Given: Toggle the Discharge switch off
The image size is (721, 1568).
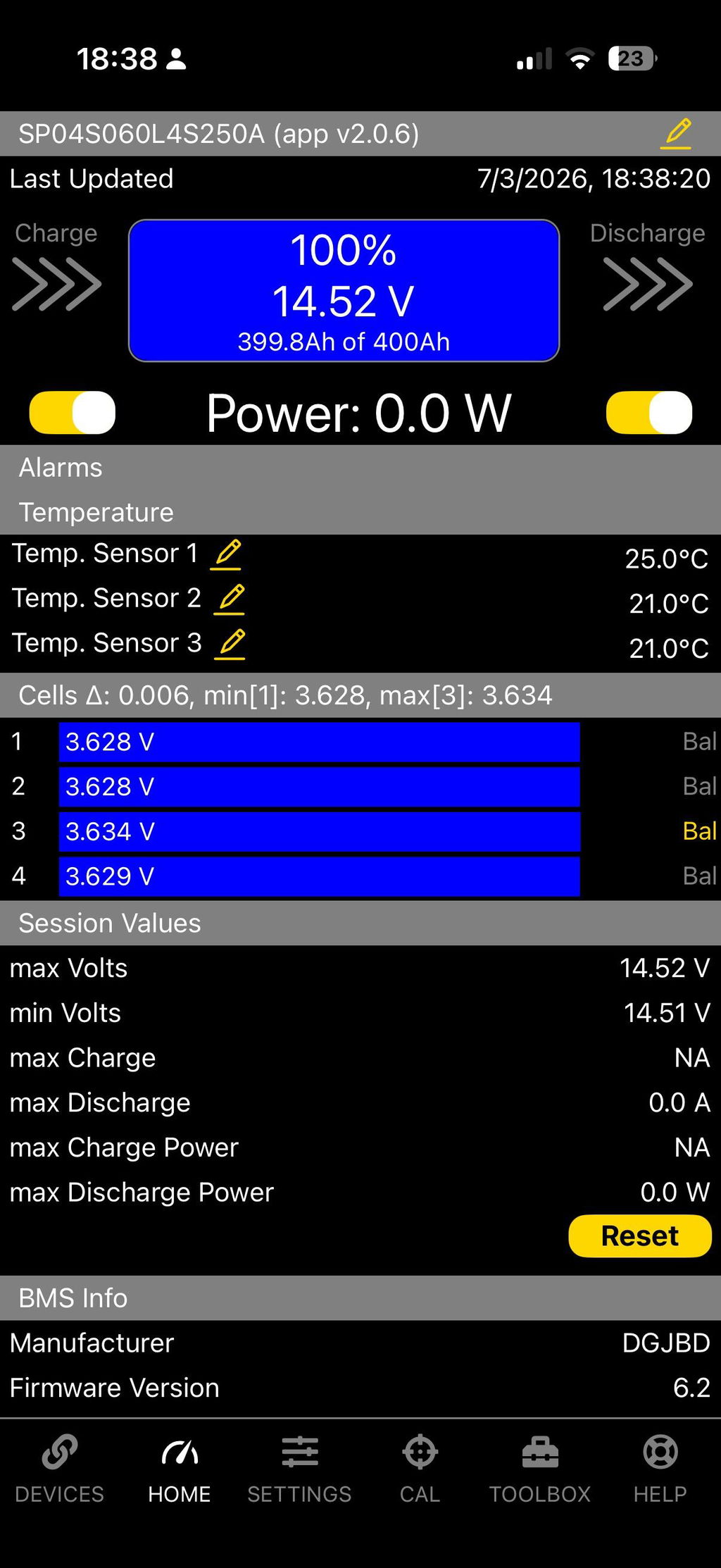Looking at the screenshot, I should click(649, 413).
